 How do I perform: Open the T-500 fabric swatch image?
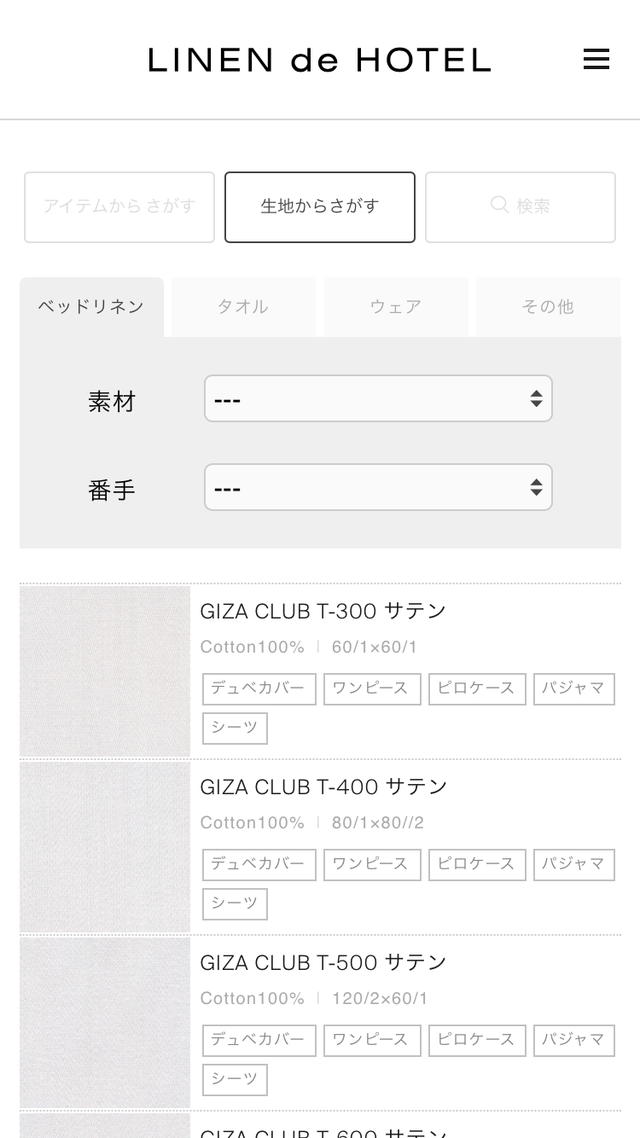(104, 1023)
